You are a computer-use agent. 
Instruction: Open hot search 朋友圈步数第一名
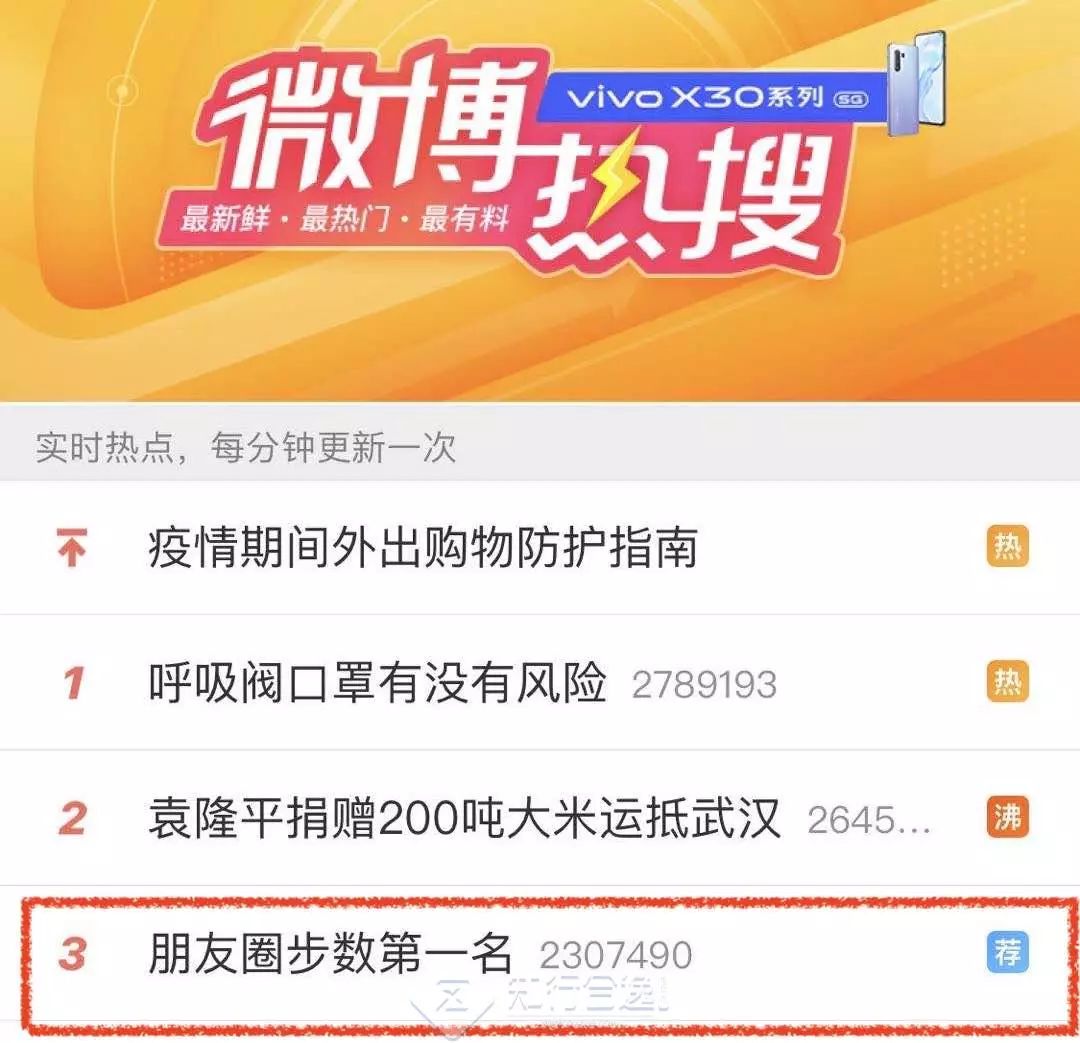[x=331, y=954]
